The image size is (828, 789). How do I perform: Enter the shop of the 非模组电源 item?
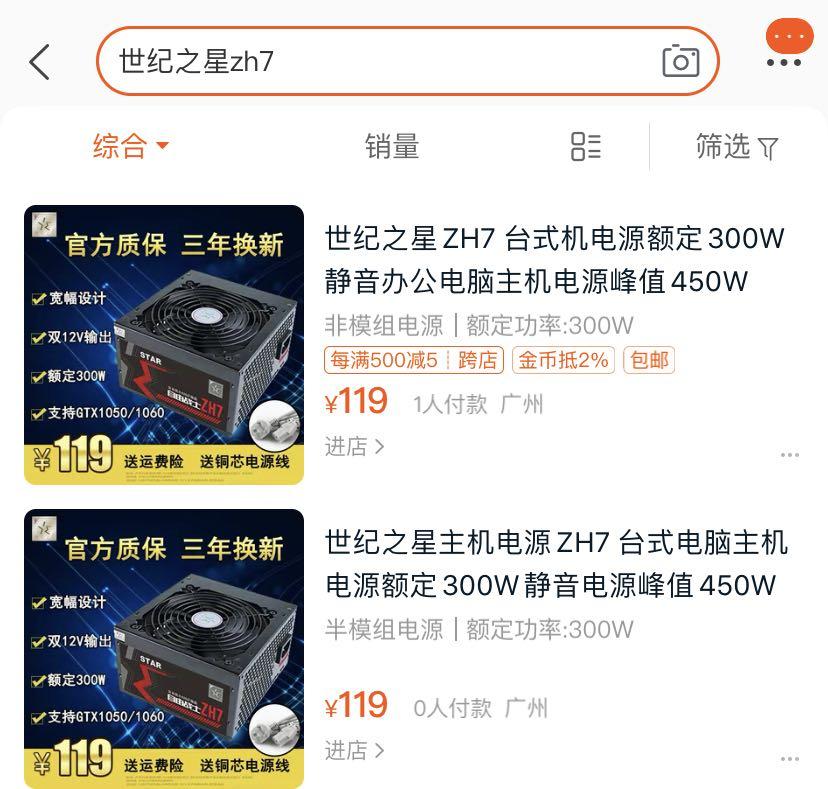[x=354, y=446]
